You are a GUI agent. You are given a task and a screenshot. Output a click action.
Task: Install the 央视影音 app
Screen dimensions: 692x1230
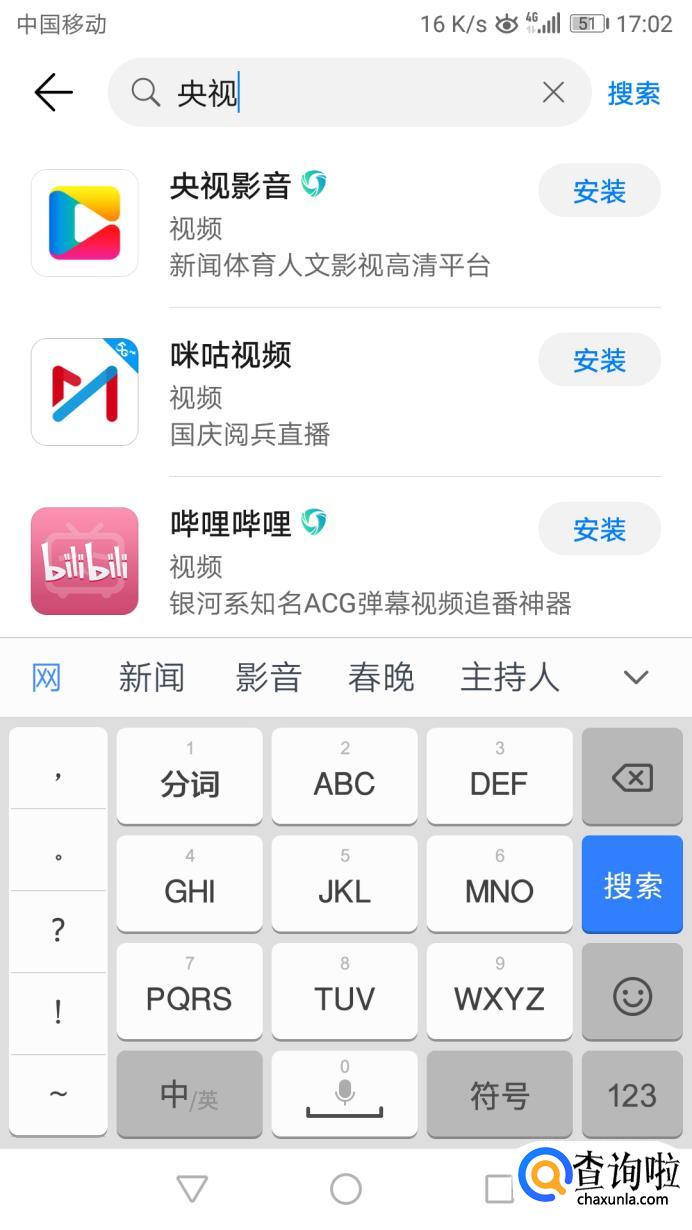tap(599, 191)
